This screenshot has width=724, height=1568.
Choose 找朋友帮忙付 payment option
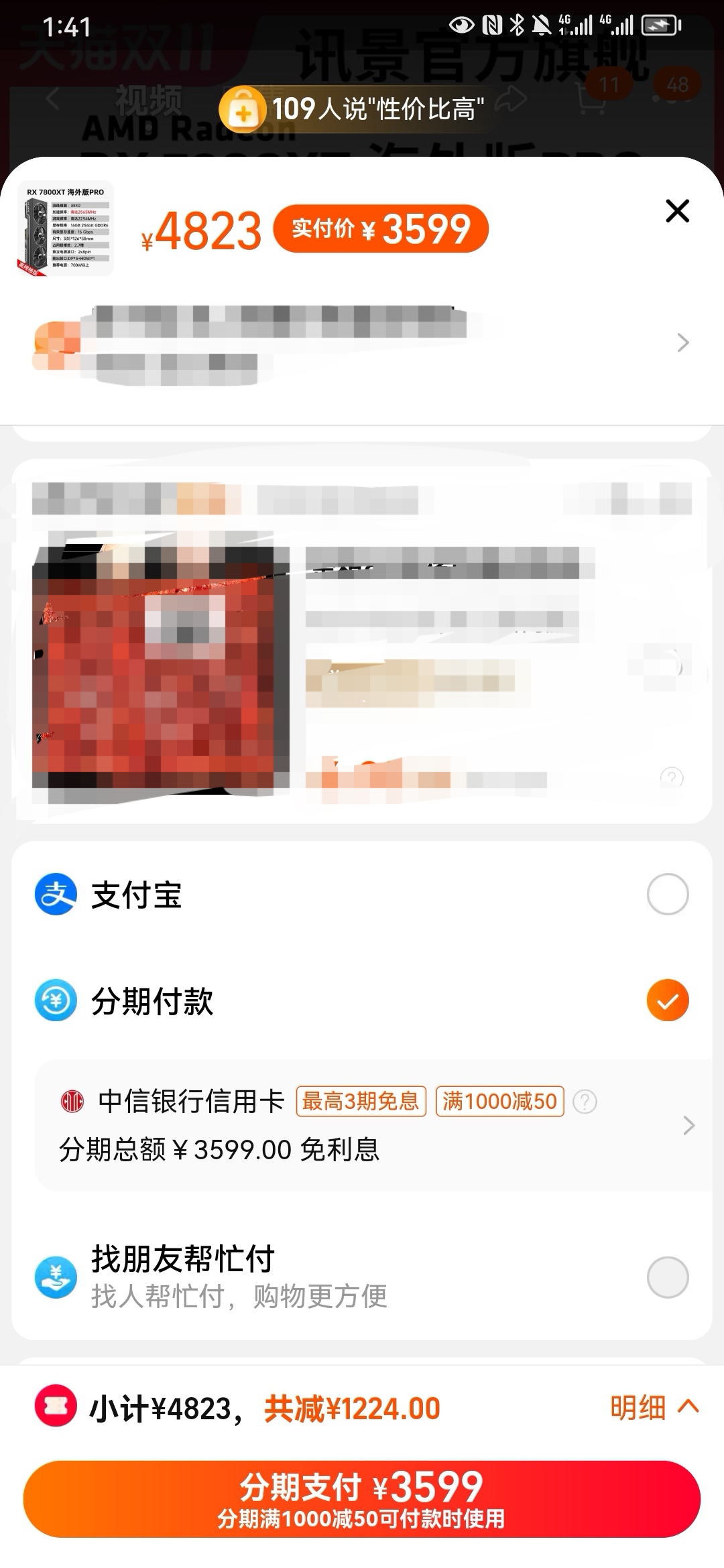click(667, 1277)
